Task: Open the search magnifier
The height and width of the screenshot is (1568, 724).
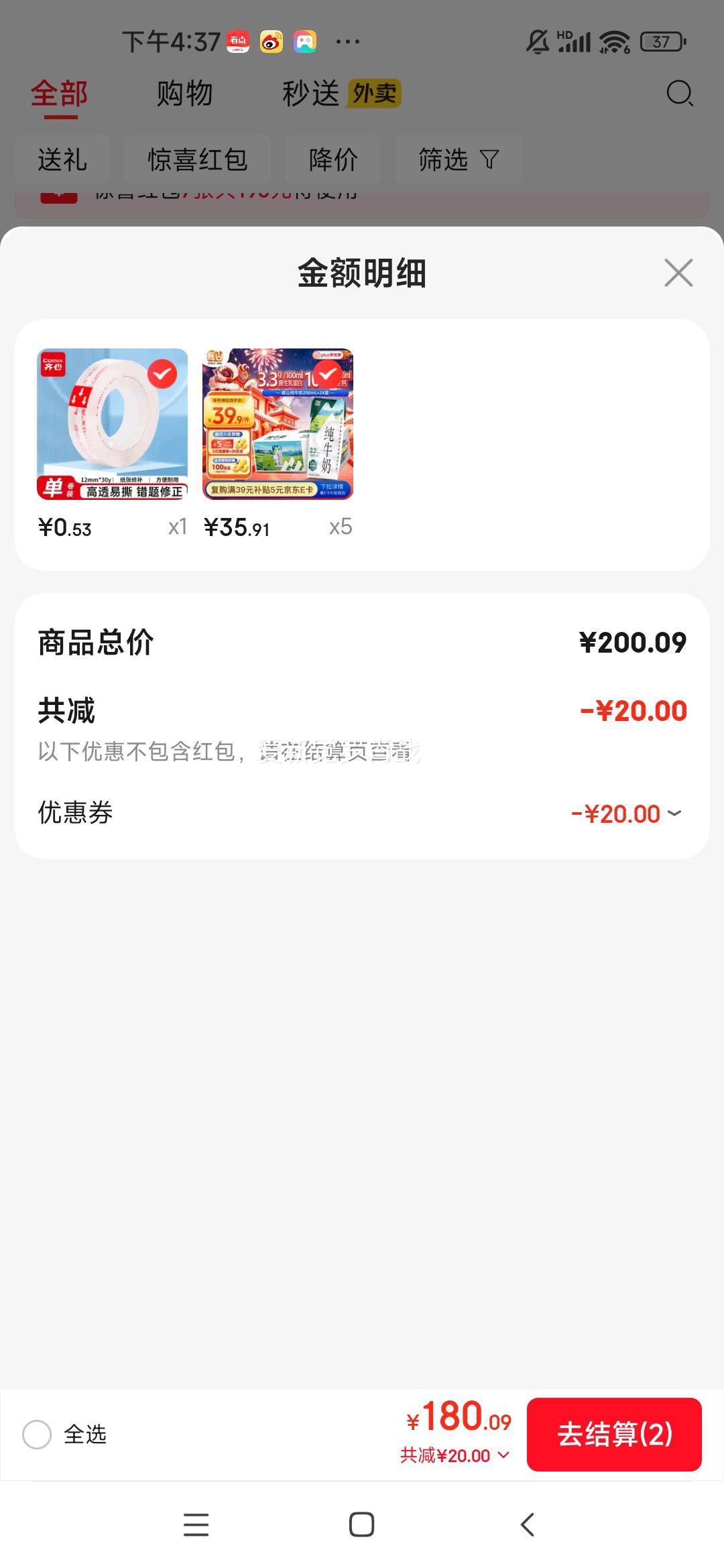Action: [x=679, y=94]
